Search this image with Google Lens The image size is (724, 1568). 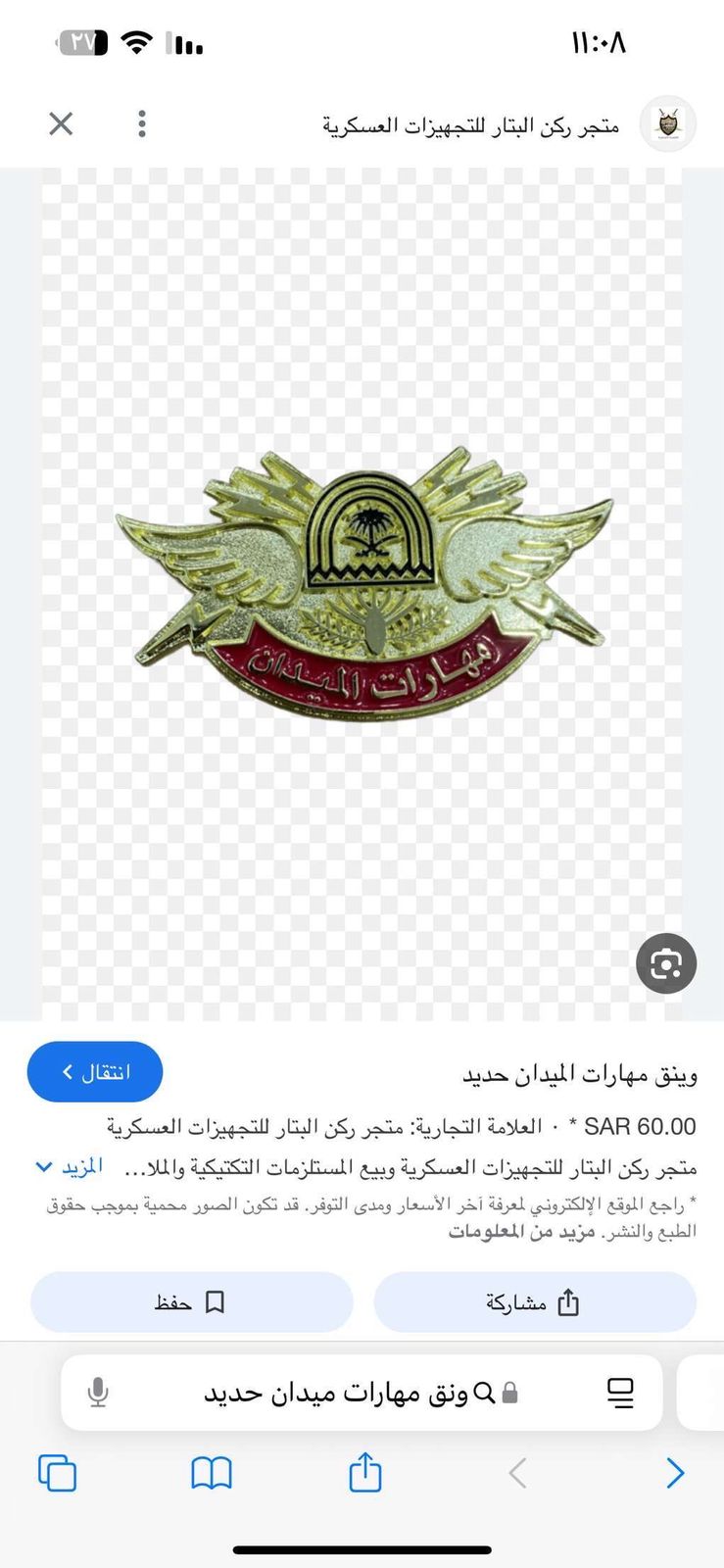coord(666,964)
